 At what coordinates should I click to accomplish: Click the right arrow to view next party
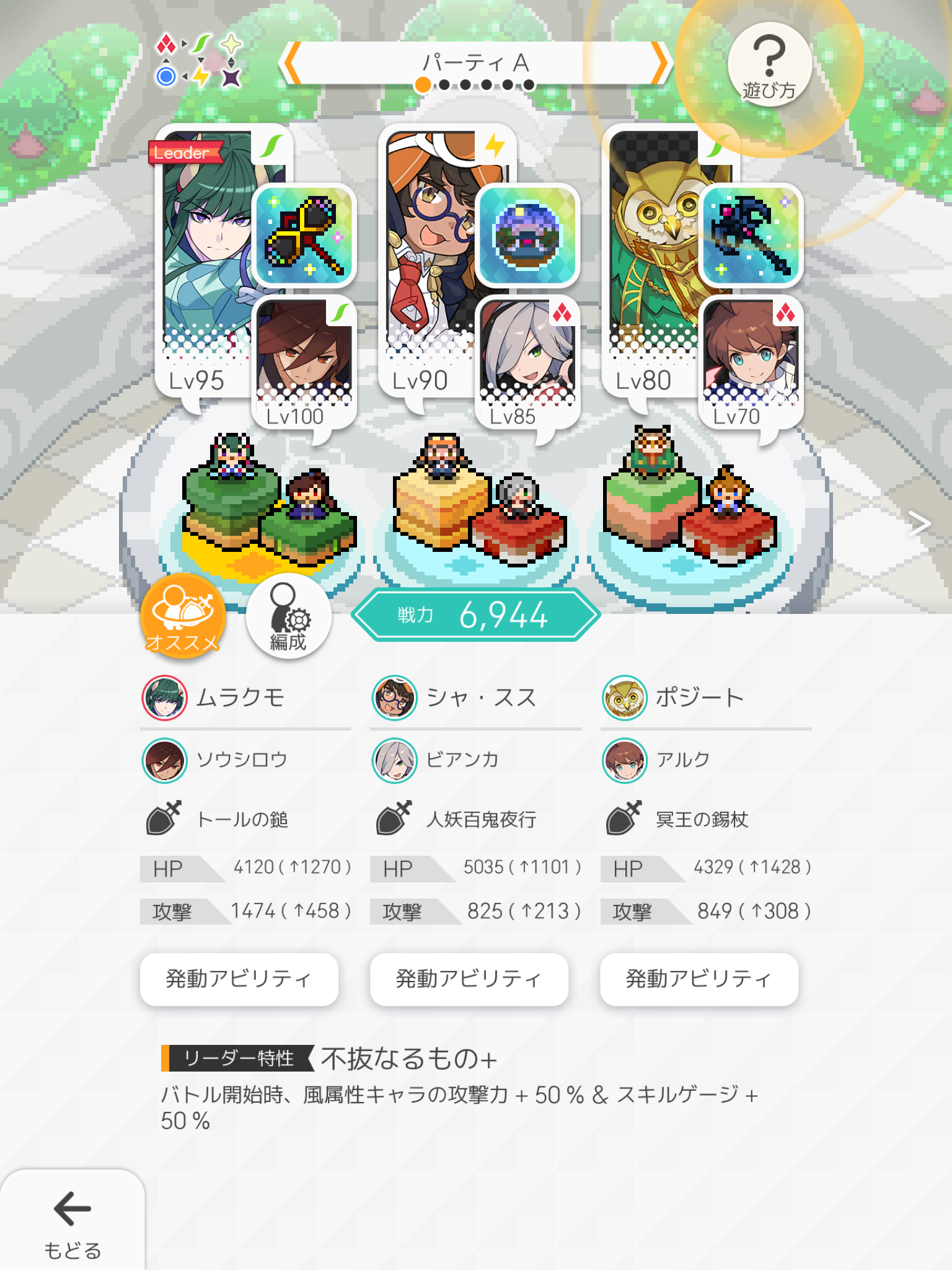(x=660, y=62)
